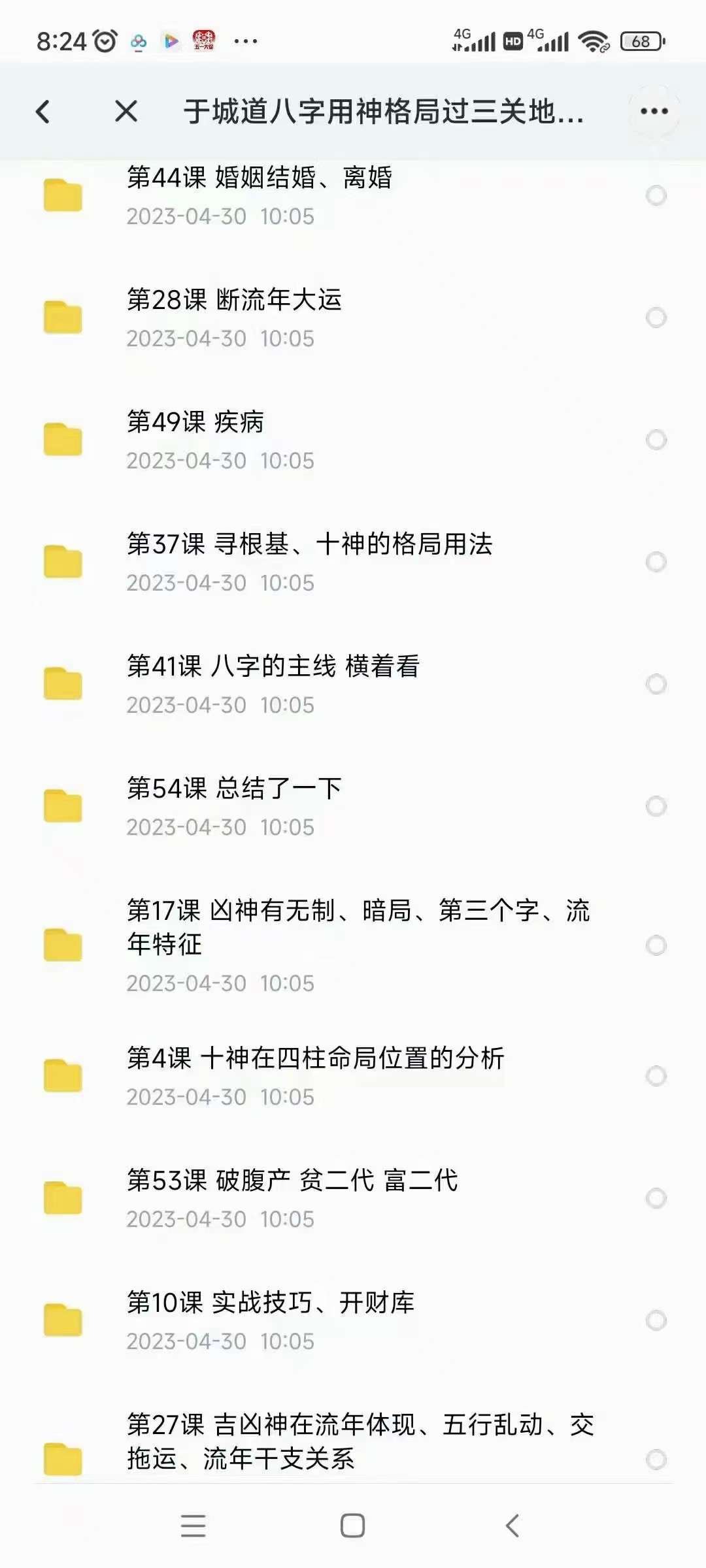This screenshot has height=1568, width=706.
Task: Tap the X close icon beside the back arrow
Action: coord(126,111)
